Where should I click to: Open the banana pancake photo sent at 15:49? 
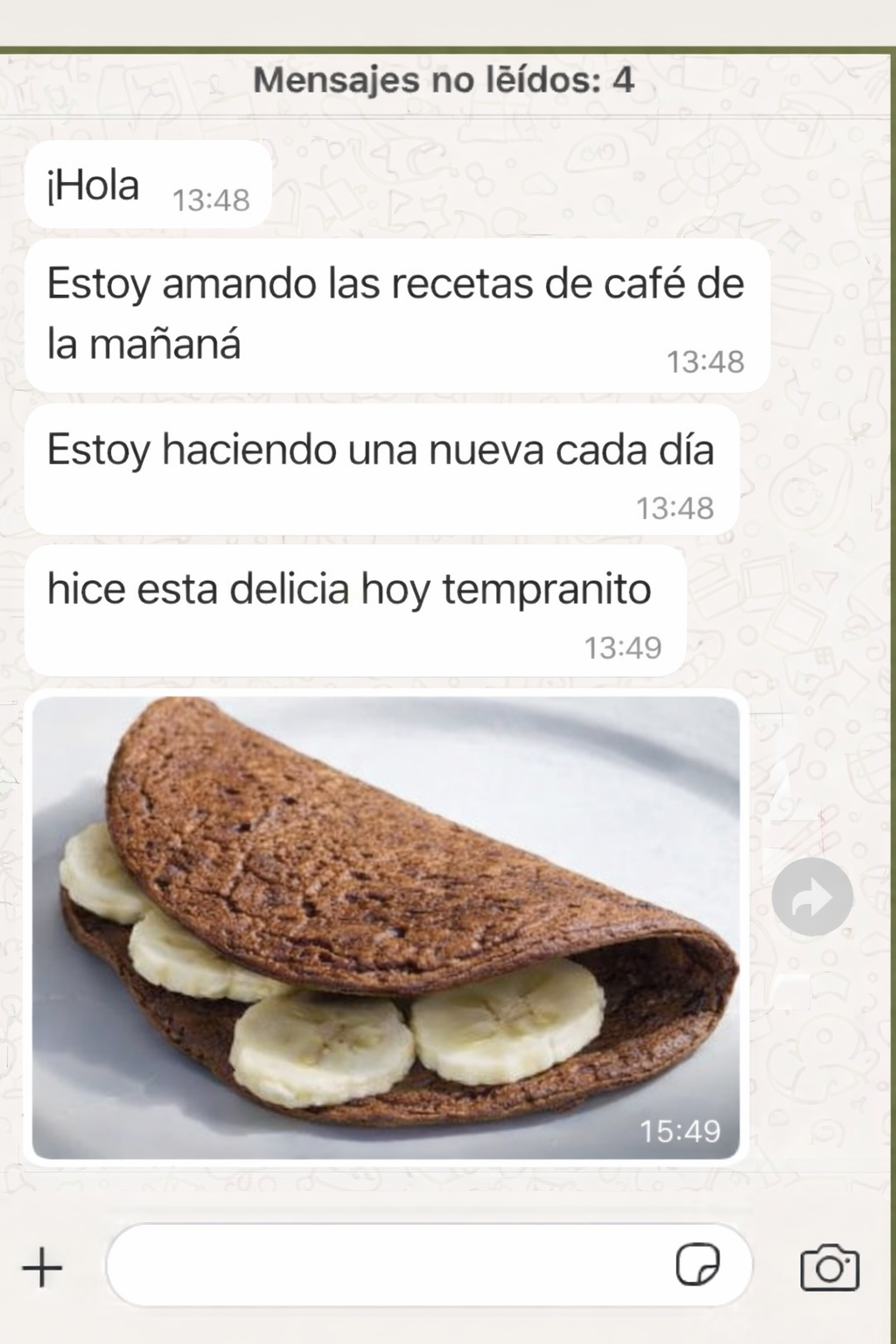click(385, 927)
